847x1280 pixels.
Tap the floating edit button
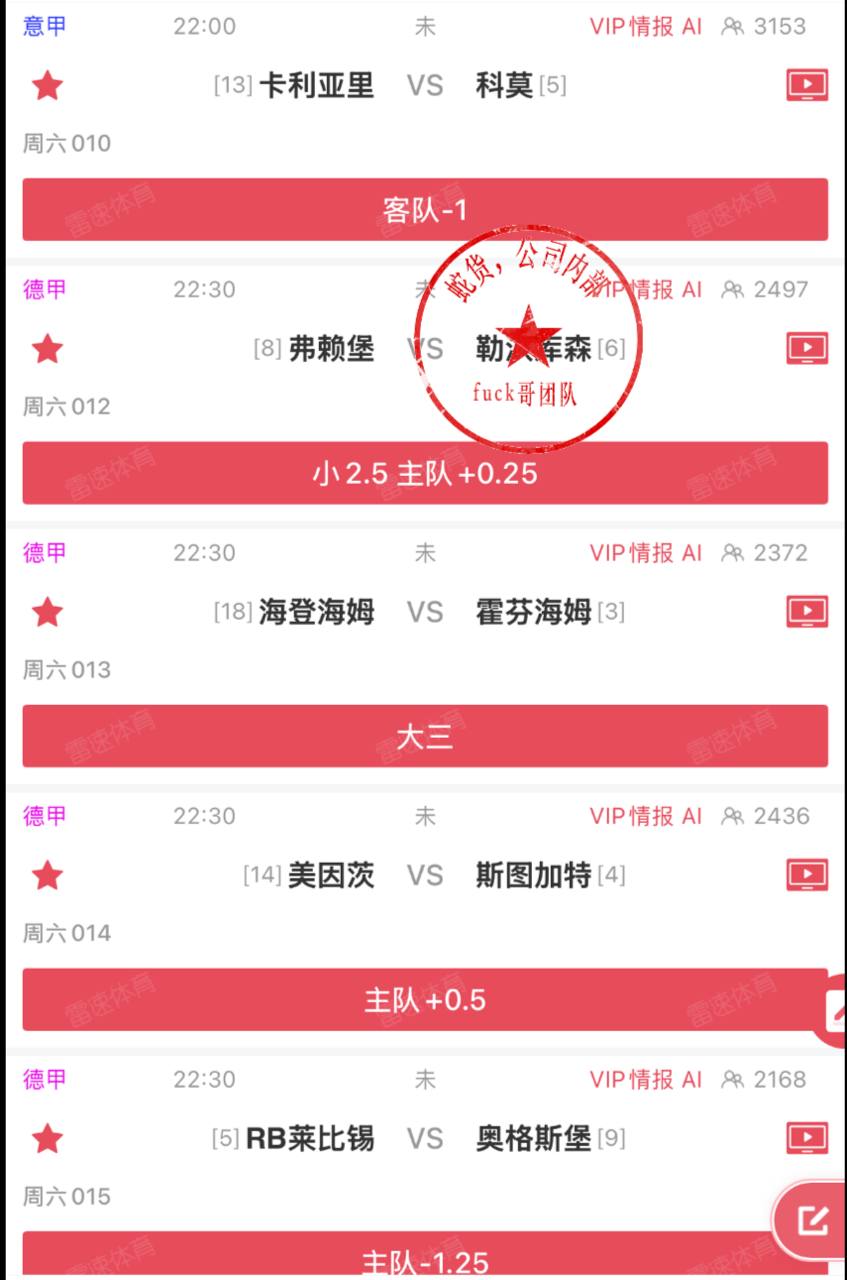point(811,1219)
